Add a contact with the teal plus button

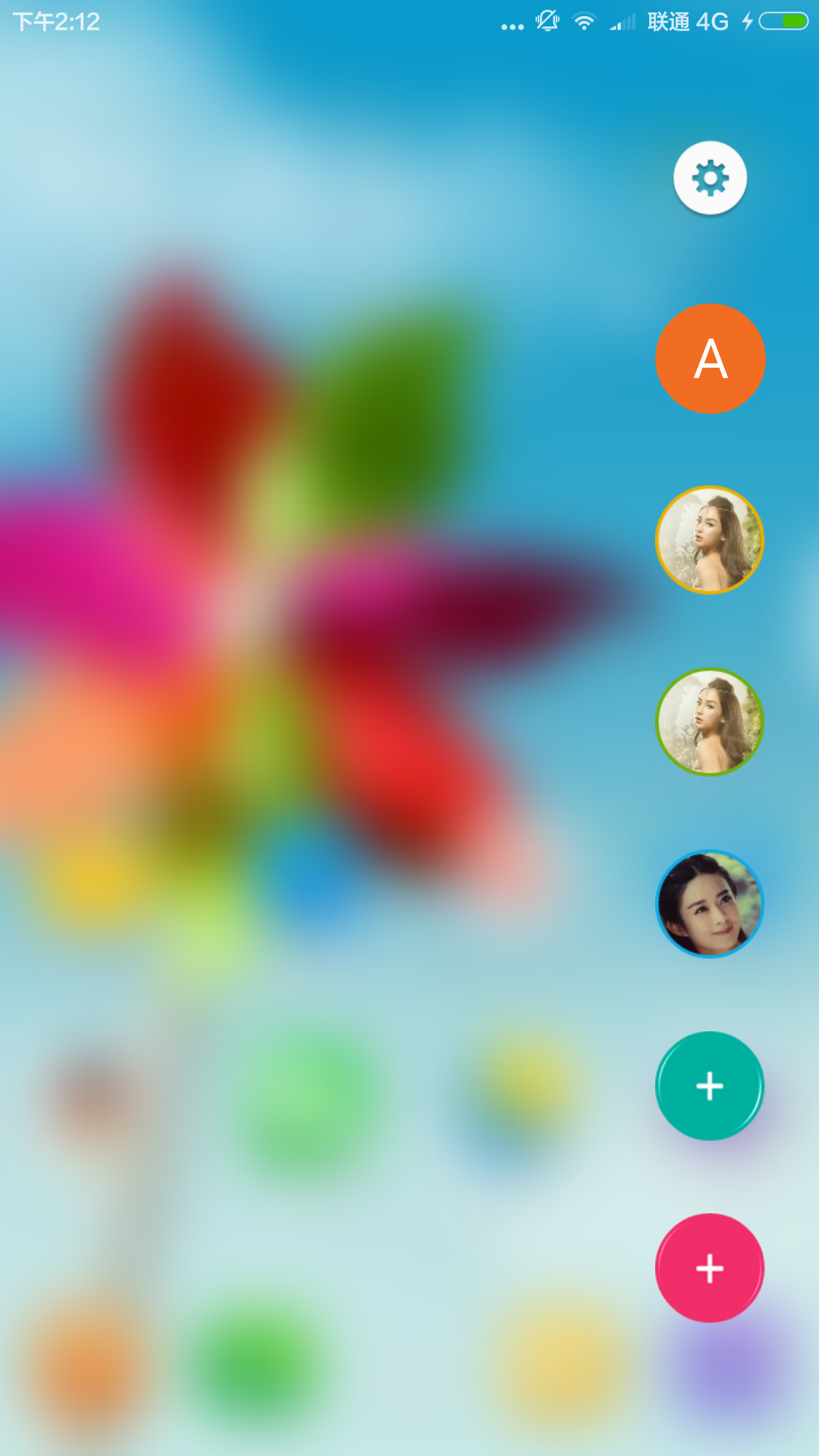(710, 1086)
